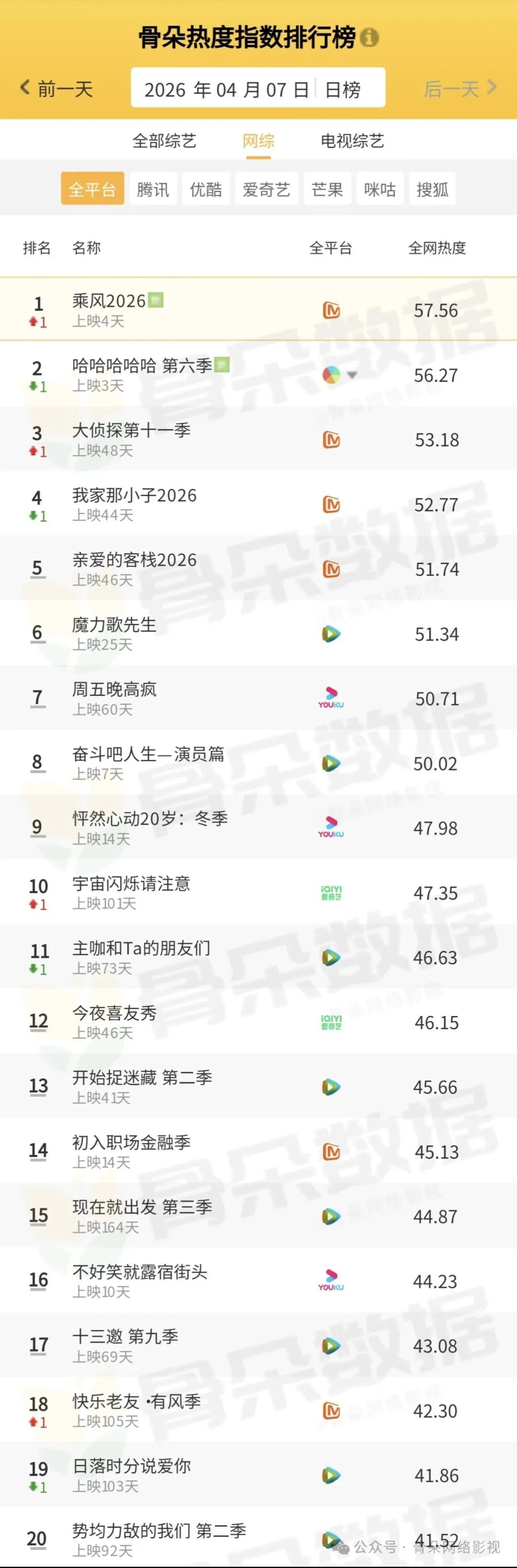View details for 十三邀 第九季
This screenshot has width=517, height=1568.
(x=125, y=1336)
